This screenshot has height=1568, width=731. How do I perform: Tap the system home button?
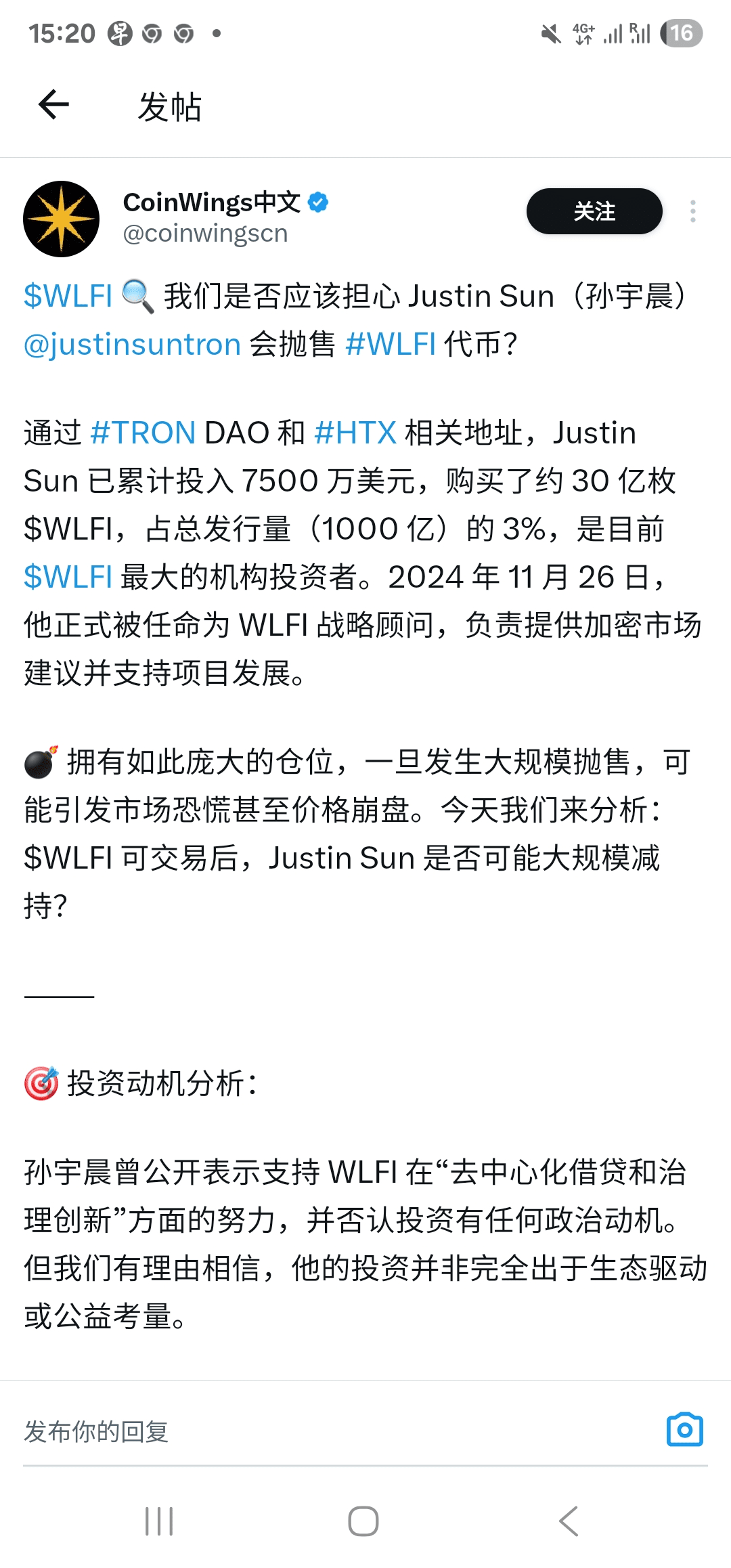pos(363,1521)
